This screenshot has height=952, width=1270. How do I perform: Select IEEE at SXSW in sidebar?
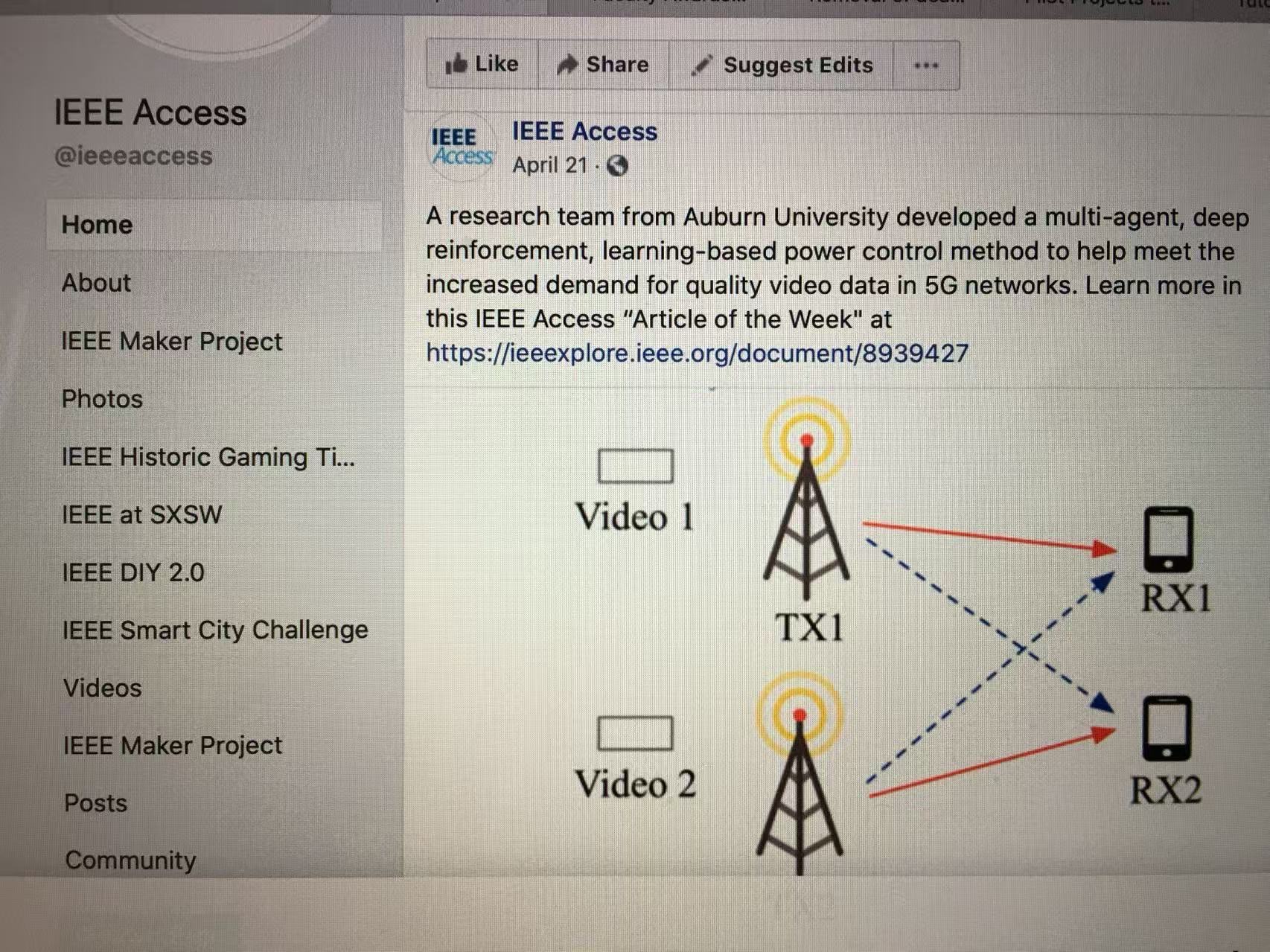click(141, 514)
